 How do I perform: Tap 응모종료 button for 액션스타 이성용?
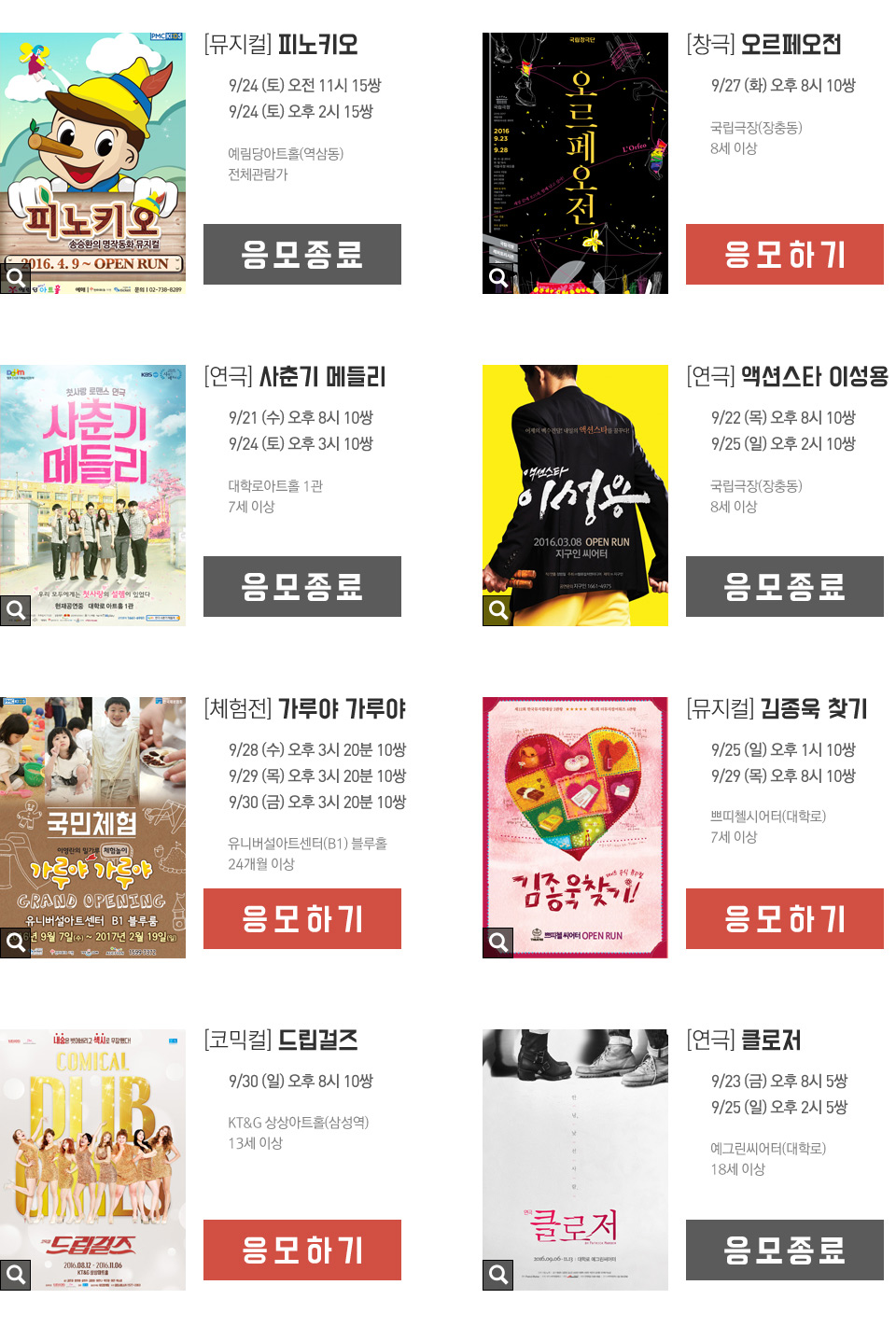coord(784,586)
